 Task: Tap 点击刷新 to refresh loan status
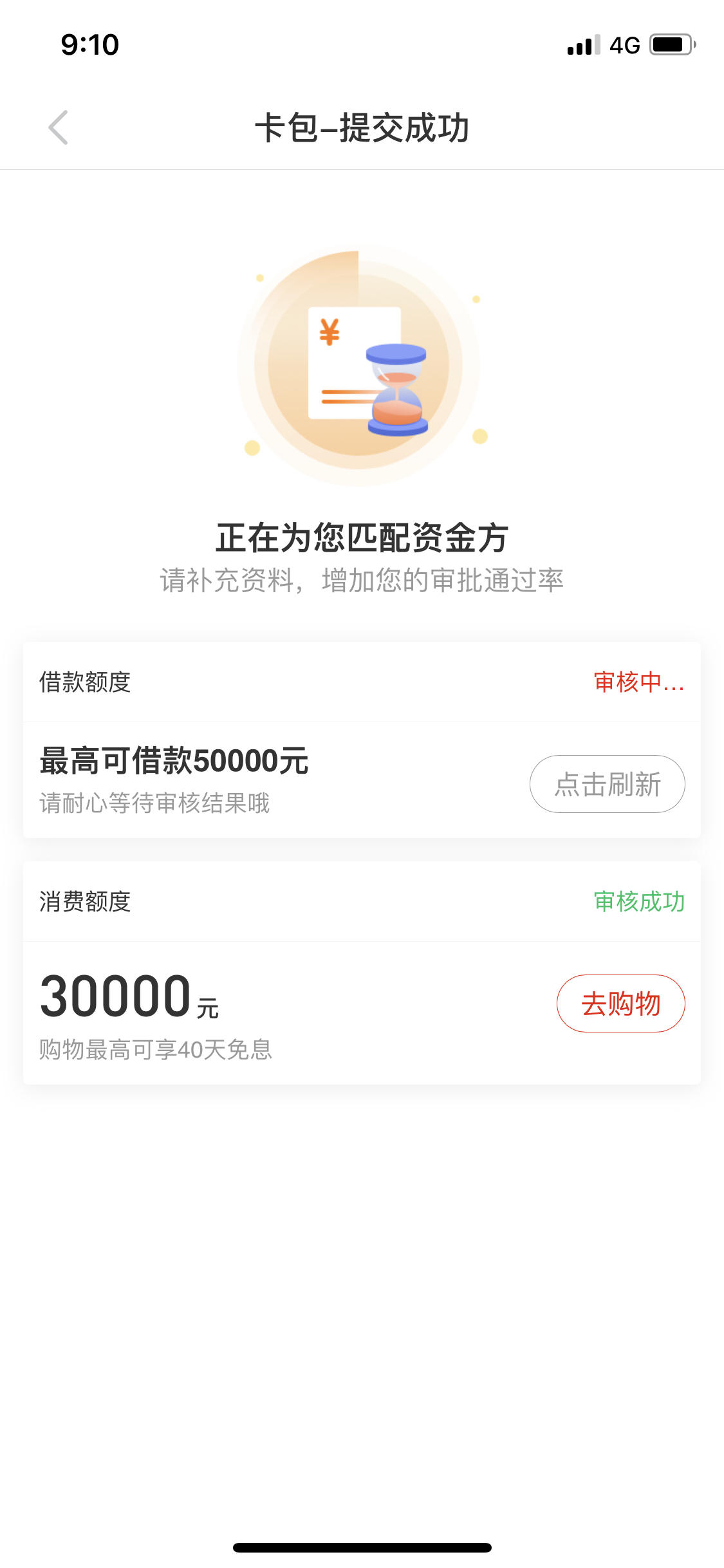click(607, 784)
